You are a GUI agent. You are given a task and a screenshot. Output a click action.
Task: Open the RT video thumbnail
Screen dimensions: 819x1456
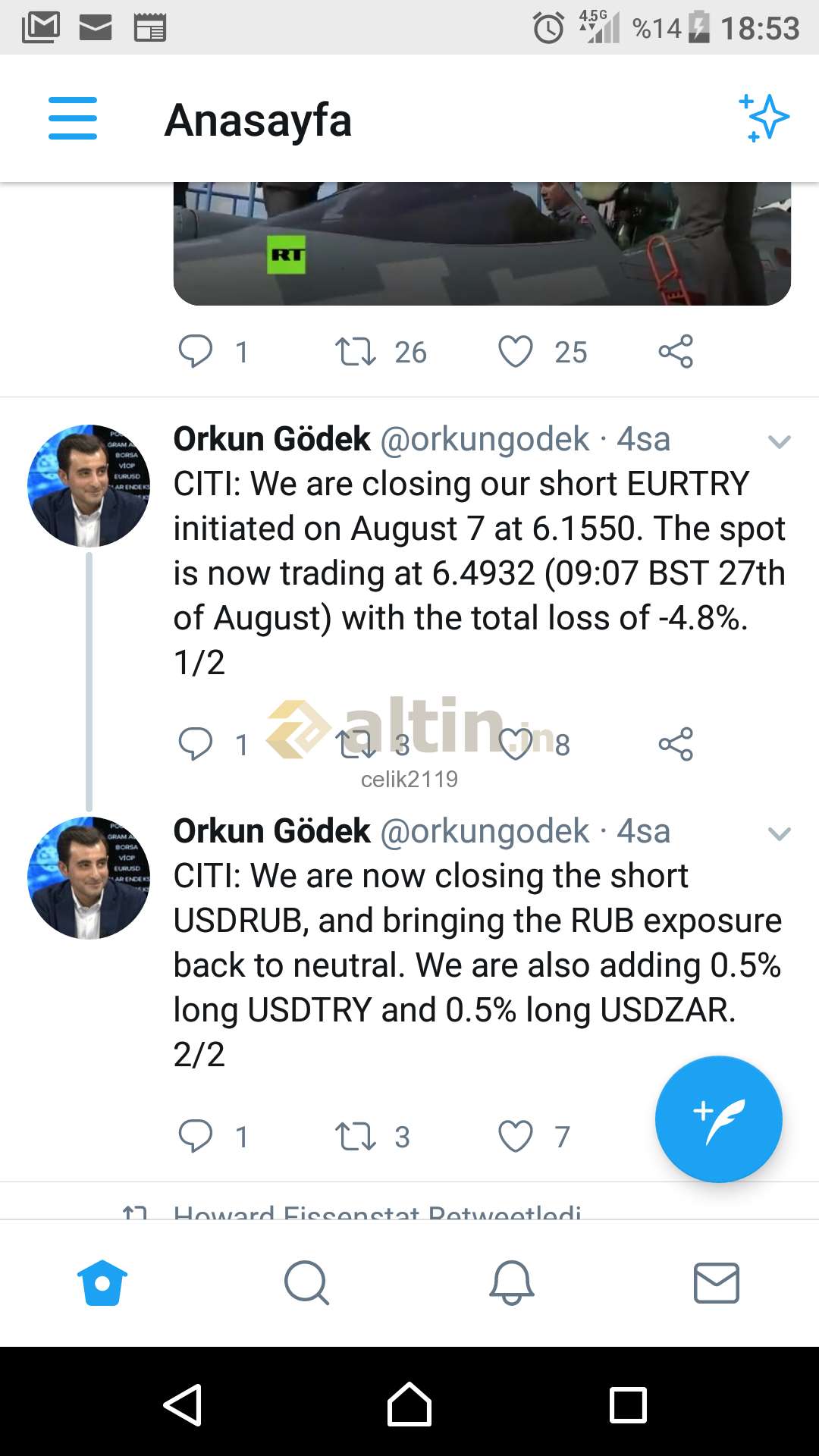tap(482, 243)
